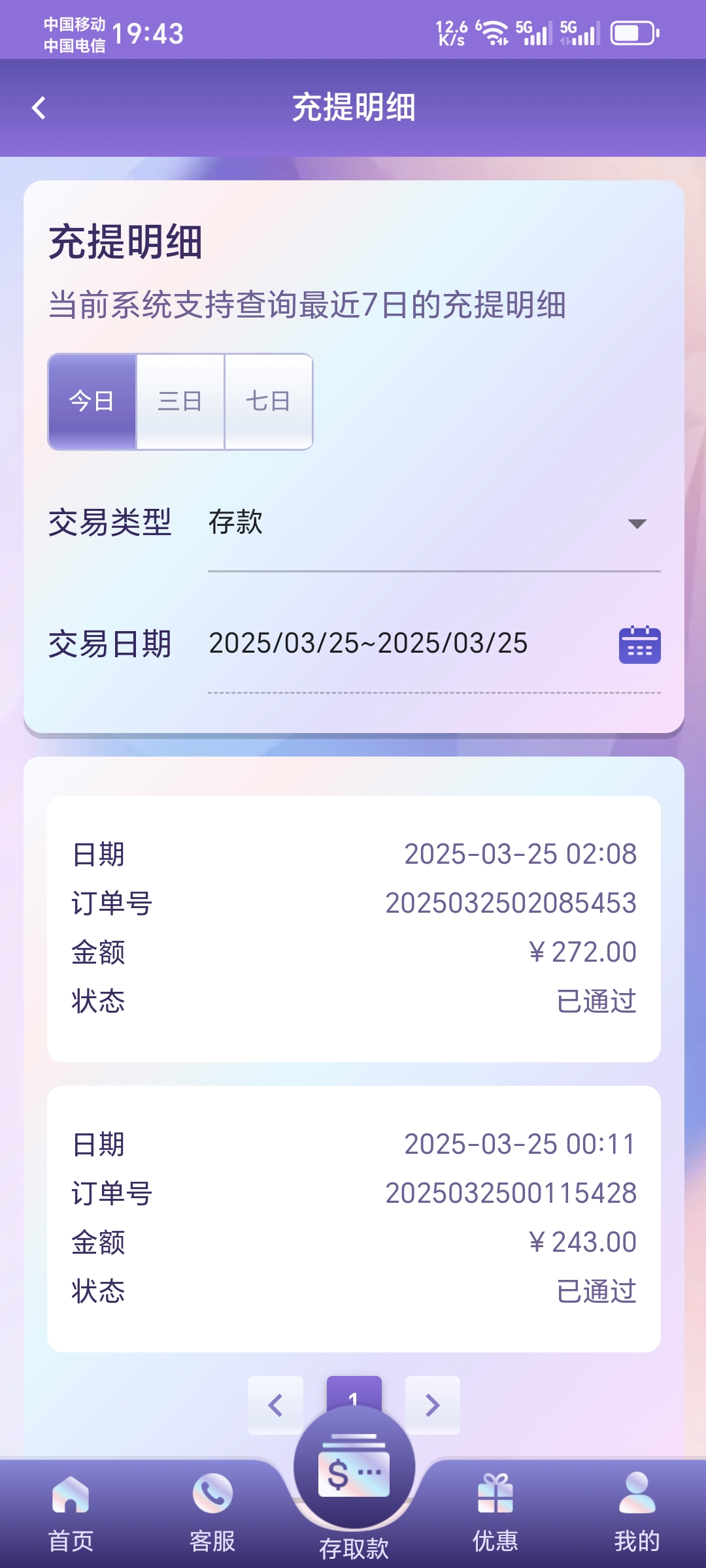The height and width of the screenshot is (1568, 706).
Task: Select the 今日 time filter
Action: click(92, 402)
